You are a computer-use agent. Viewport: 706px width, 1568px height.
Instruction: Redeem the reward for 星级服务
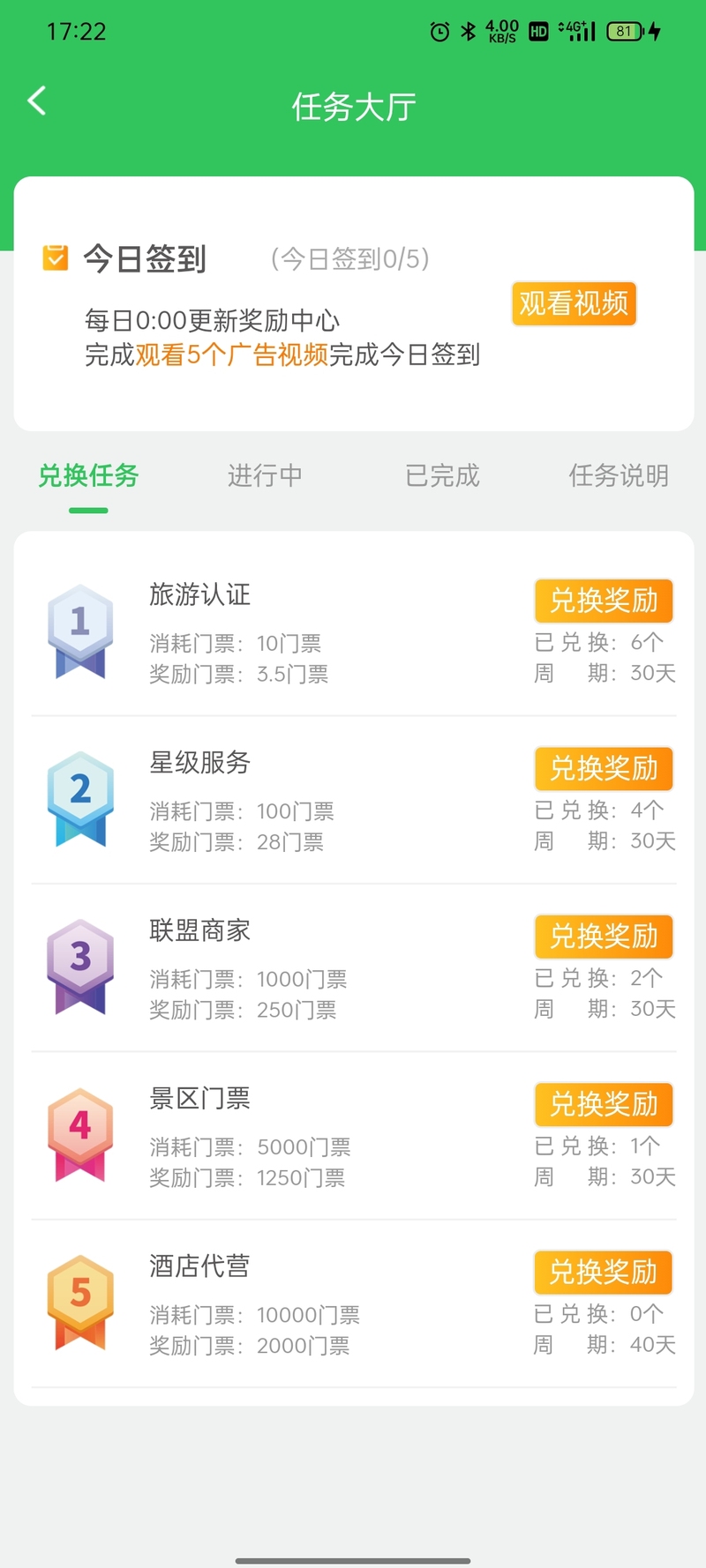pyautogui.click(x=604, y=768)
